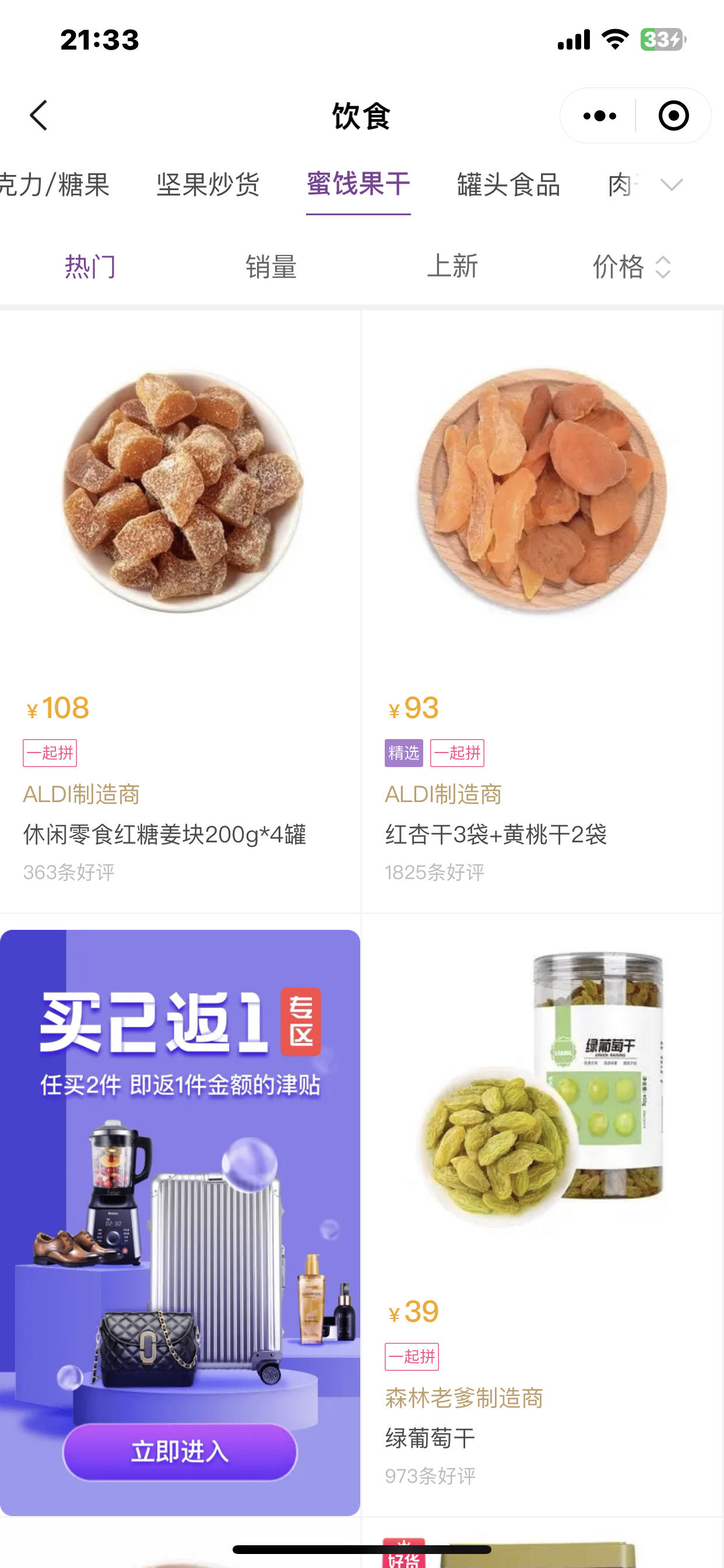The height and width of the screenshot is (1568, 724).
Task: Open the mini program more-options menu
Action: pyautogui.click(x=599, y=116)
